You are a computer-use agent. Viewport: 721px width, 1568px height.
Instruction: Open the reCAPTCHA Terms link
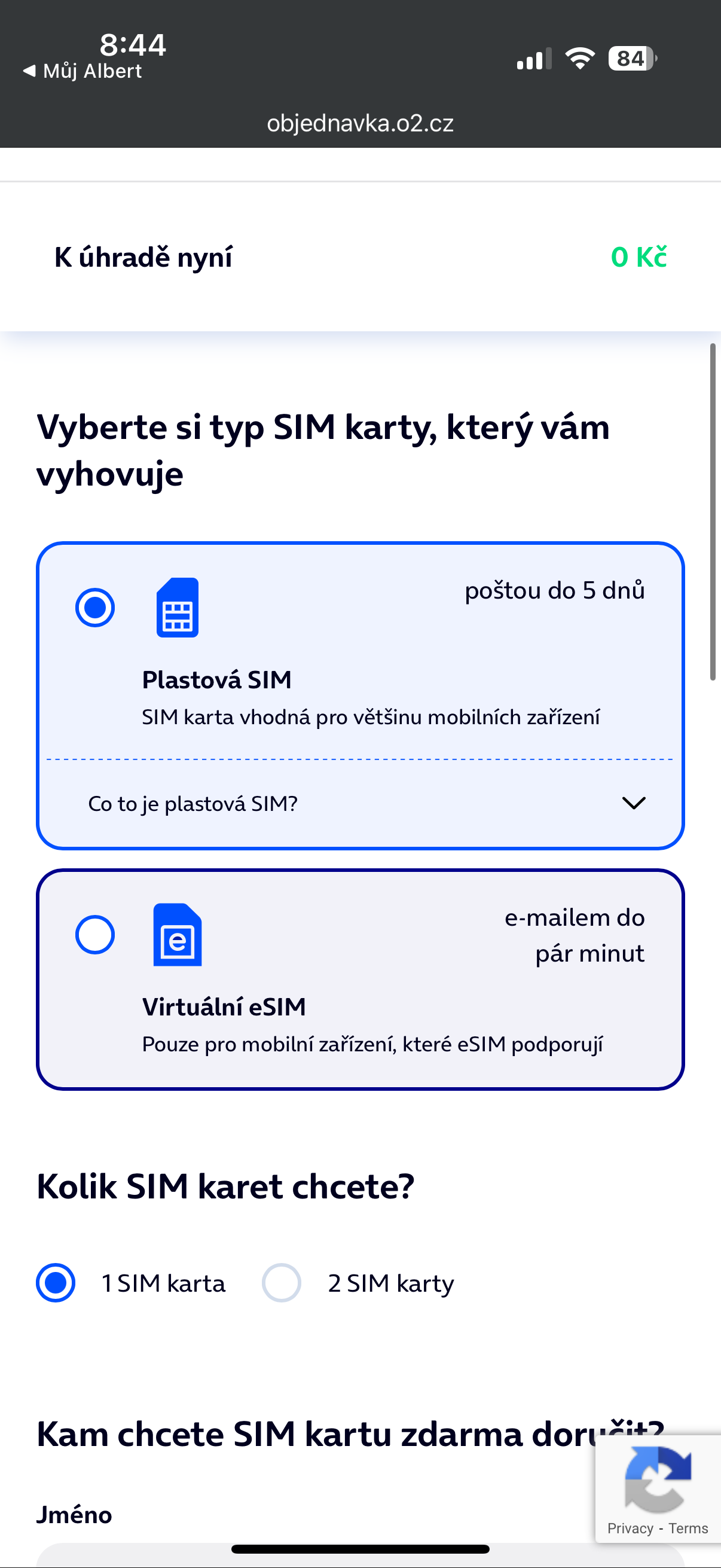point(688,1529)
